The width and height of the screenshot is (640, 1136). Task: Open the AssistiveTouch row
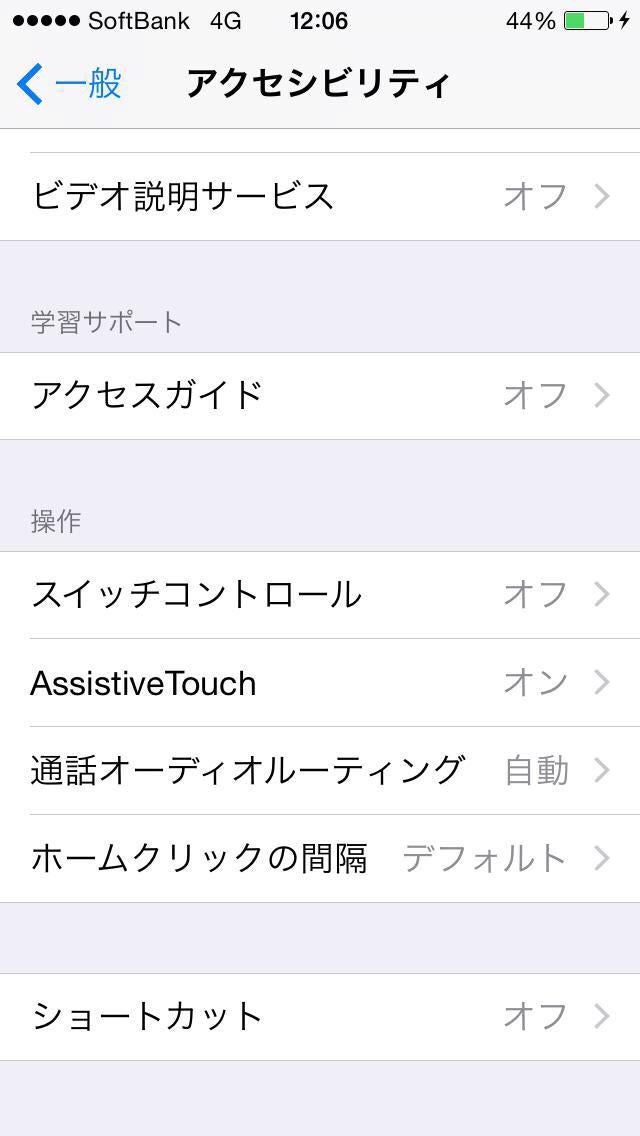tap(320, 683)
